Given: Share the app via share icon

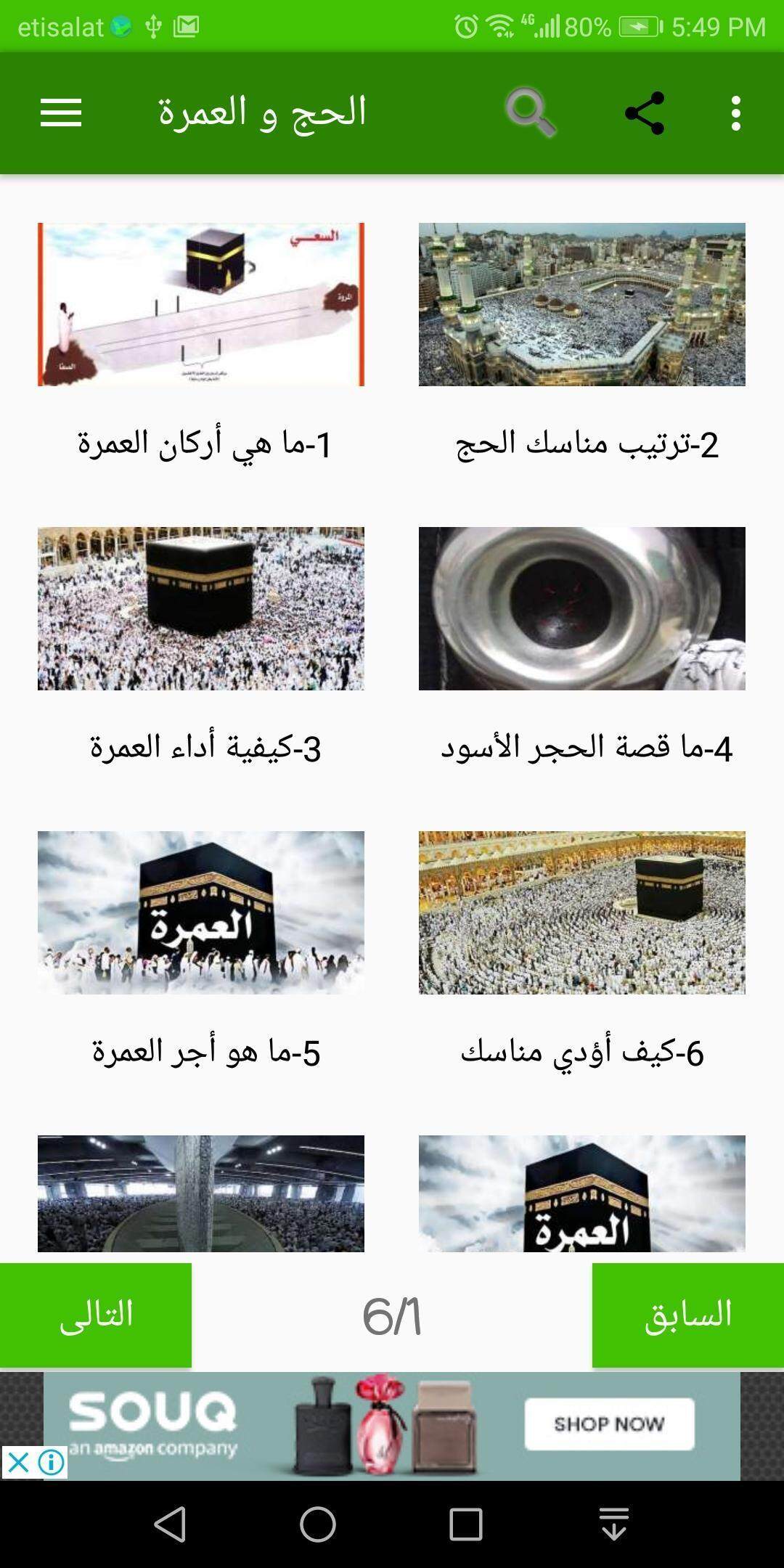Looking at the screenshot, I should [x=645, y=113].
